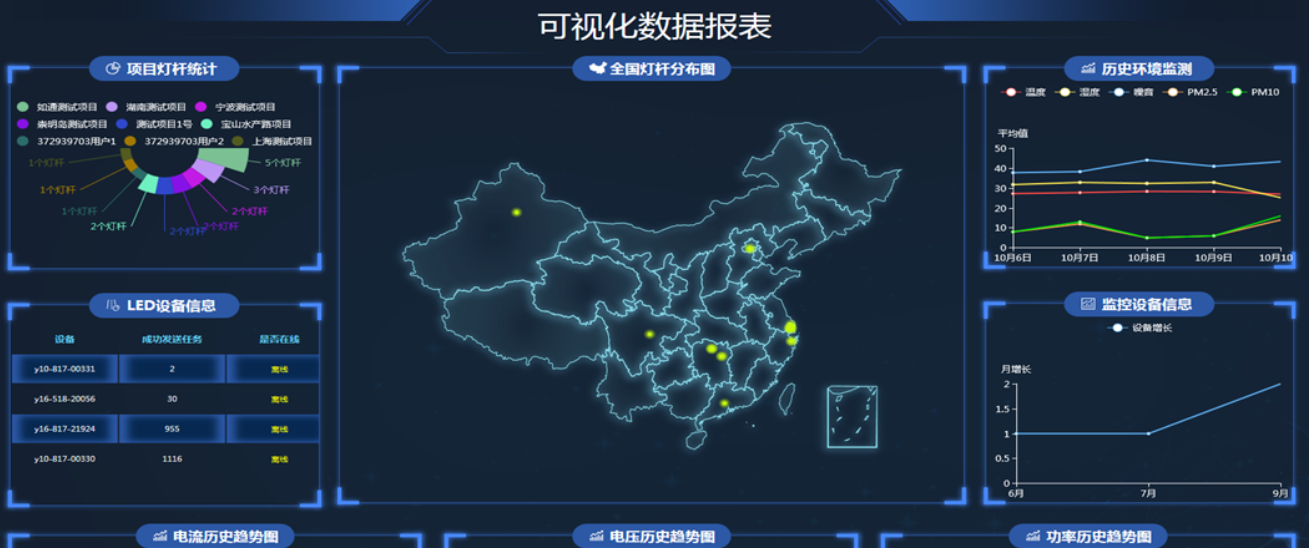Toggle the 湖南测试项目 legend item
The height and width of the screenshot is (548, 1309).
pos(150,107)
